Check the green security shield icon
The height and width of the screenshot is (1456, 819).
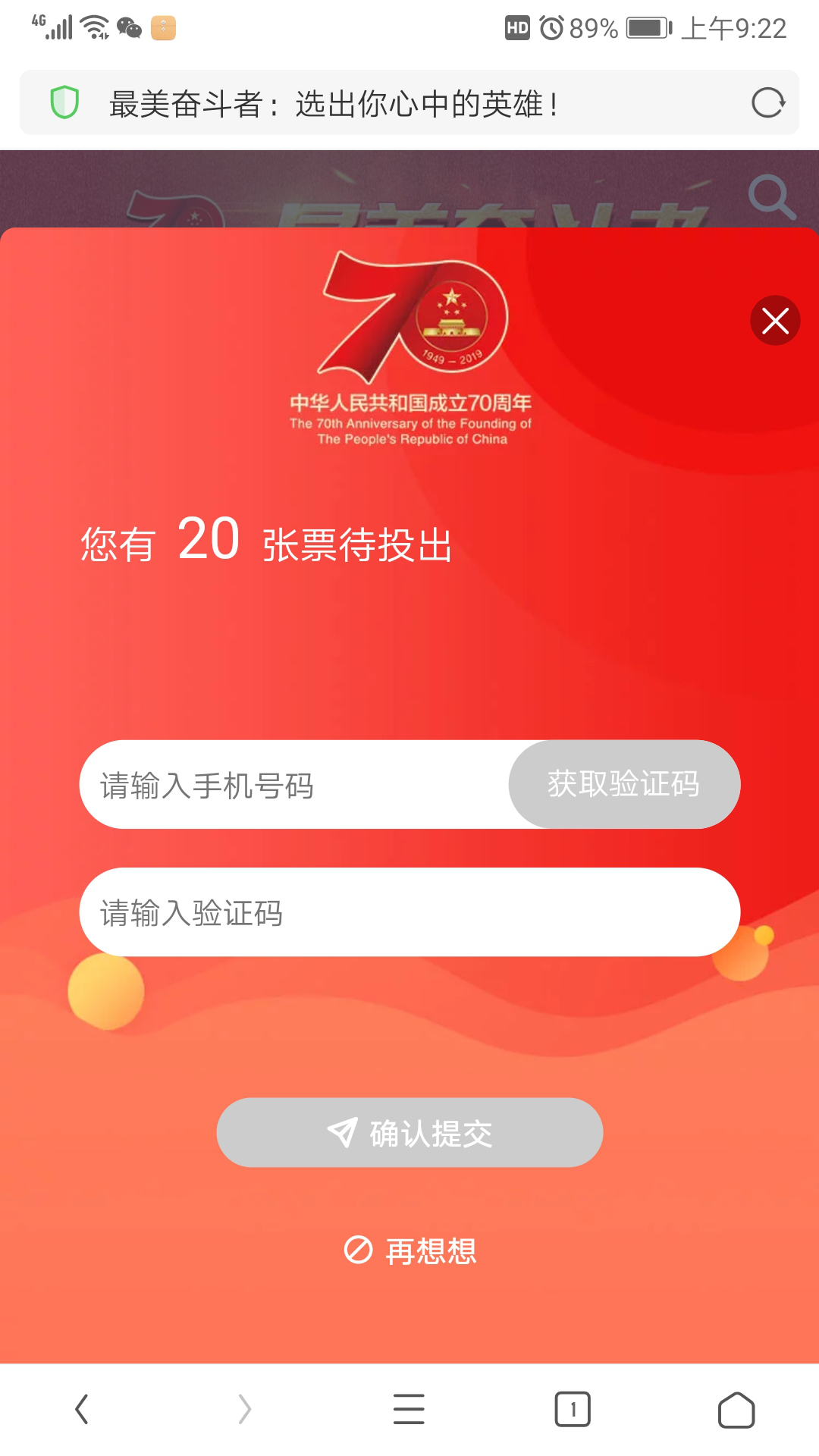pos(64,102)
